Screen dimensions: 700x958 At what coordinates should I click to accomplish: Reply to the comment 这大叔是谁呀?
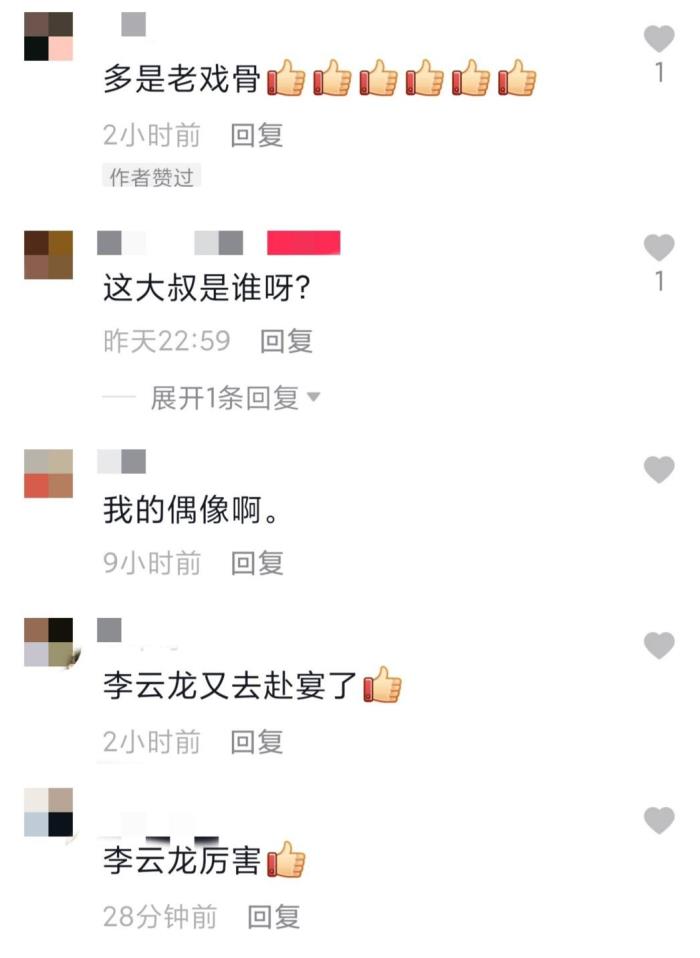[286, 341]
